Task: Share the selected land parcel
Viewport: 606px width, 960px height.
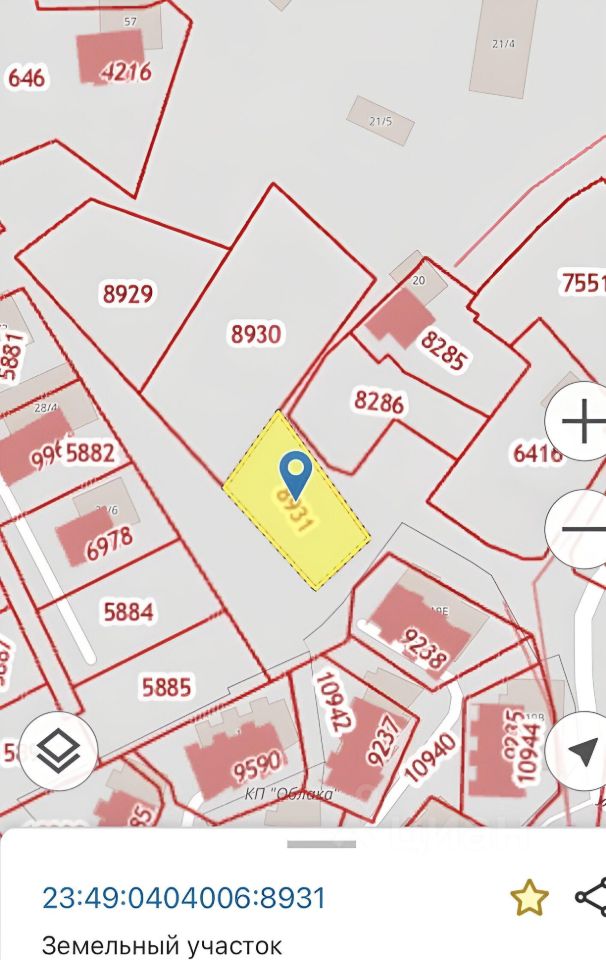Action: pos(591,897)
